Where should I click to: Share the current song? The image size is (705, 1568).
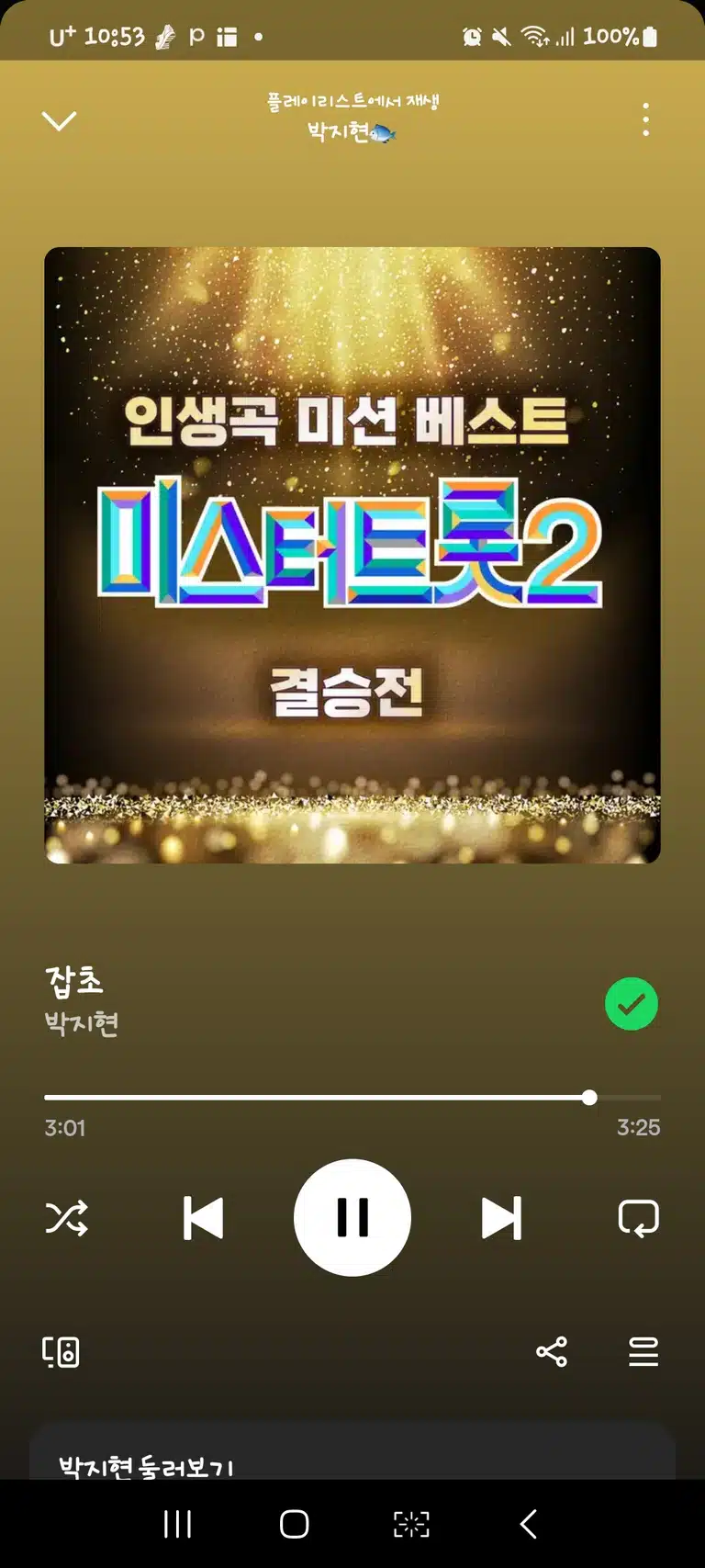(x=552, y=1352)
